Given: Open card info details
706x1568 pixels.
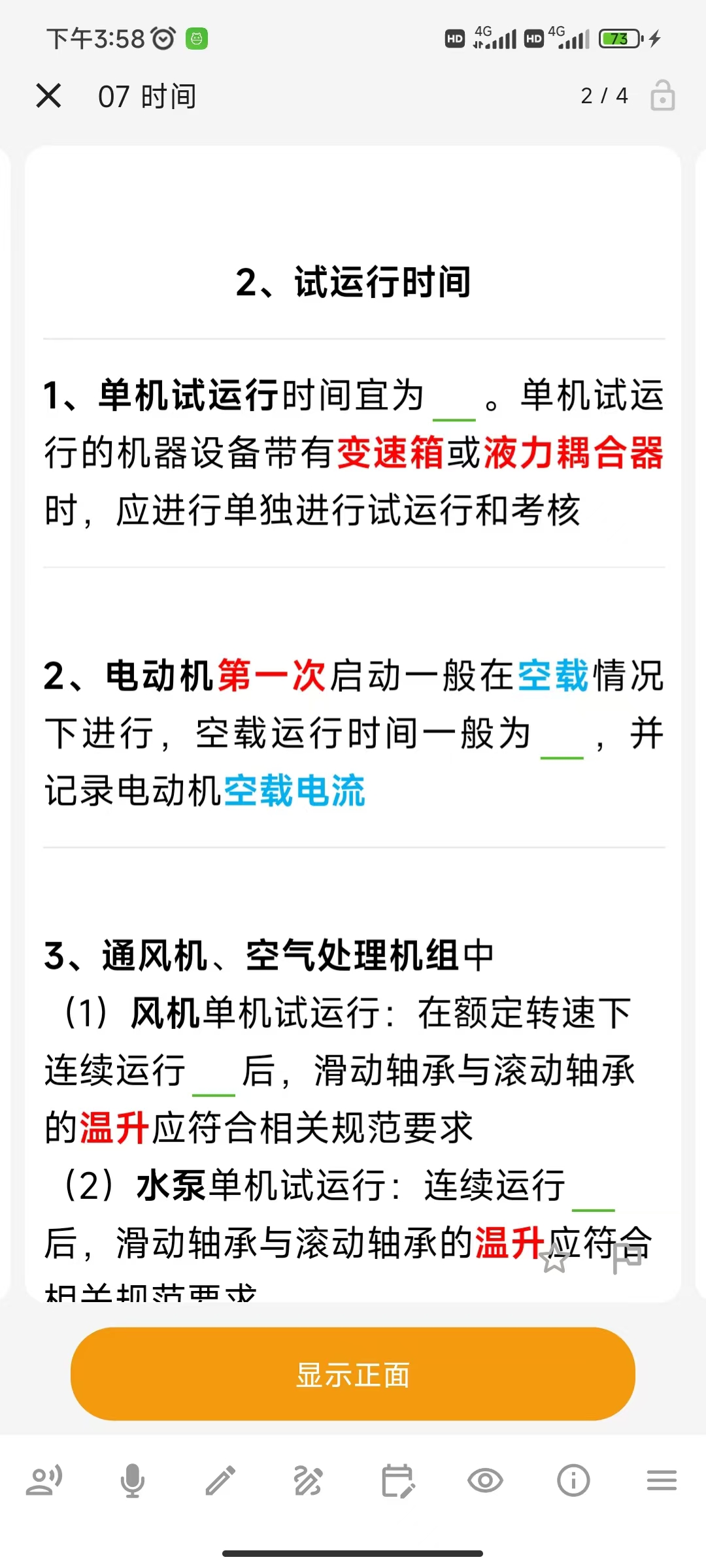Looking at the screenshot, I should [573, 1480].
